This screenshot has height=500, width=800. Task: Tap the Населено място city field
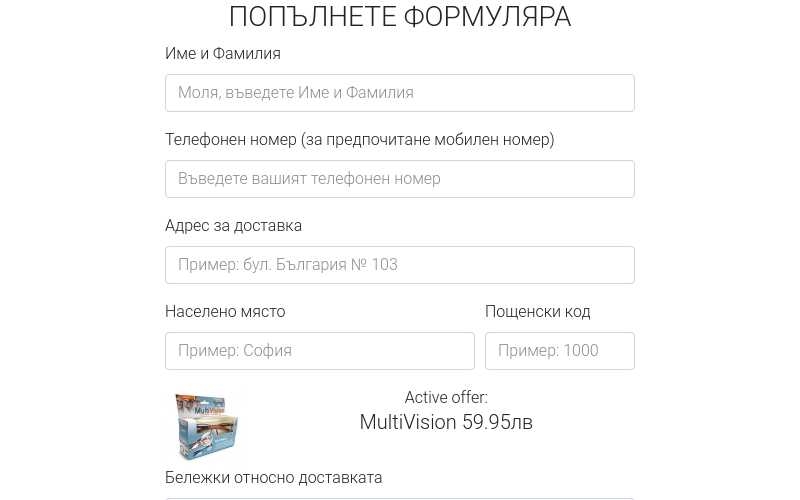320,351
